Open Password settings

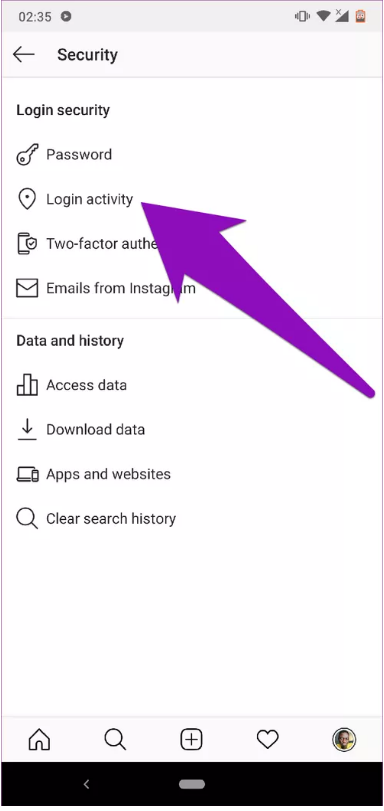[x=192, y=155]
